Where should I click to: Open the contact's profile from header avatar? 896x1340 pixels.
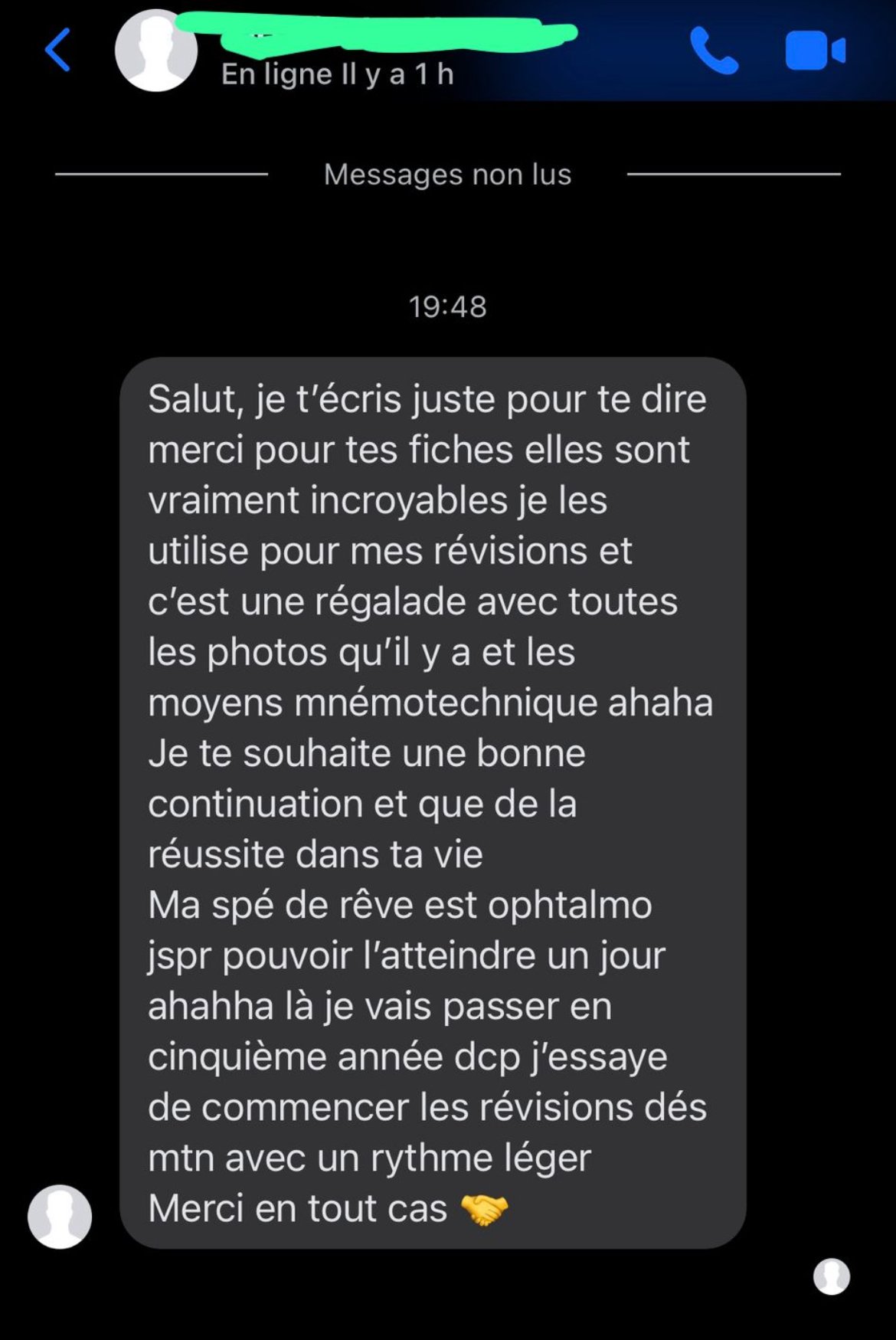pyautogui.click(x=156, y=51)
